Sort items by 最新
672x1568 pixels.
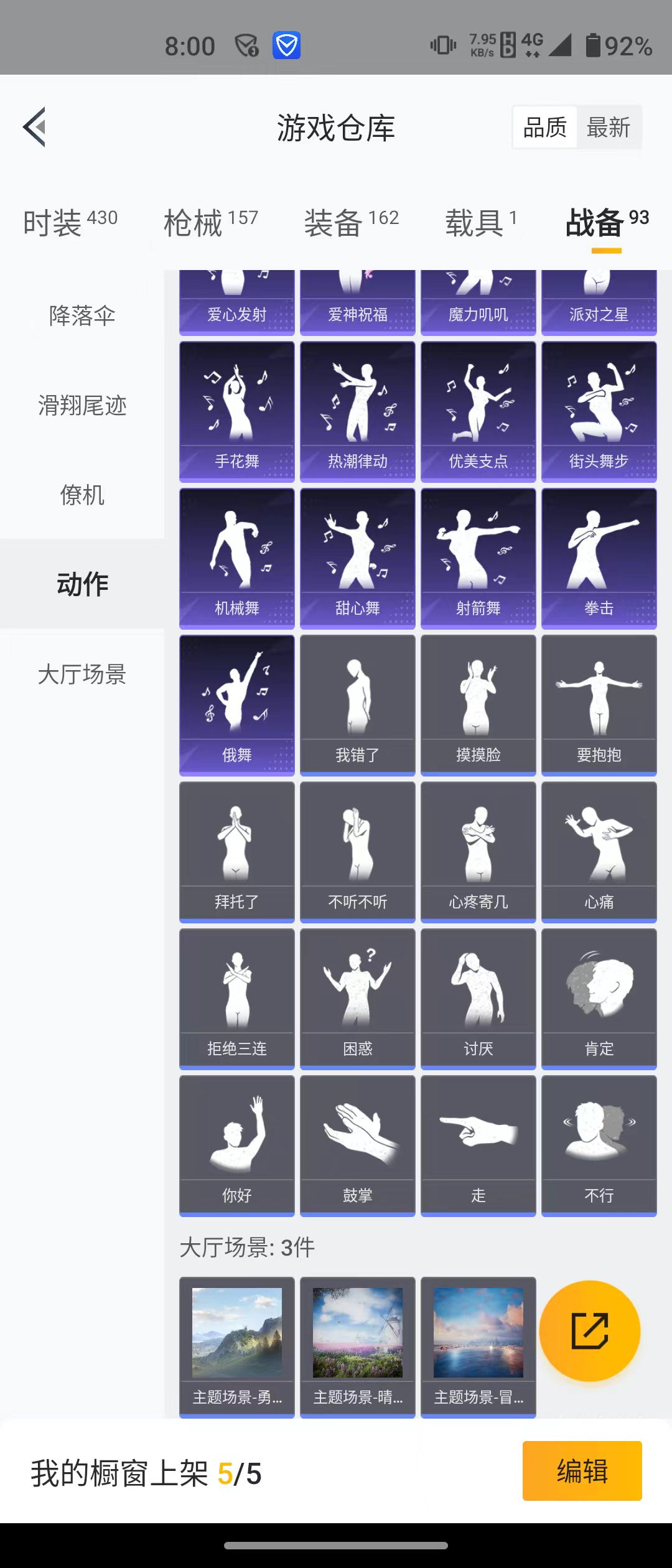point(609,128)
